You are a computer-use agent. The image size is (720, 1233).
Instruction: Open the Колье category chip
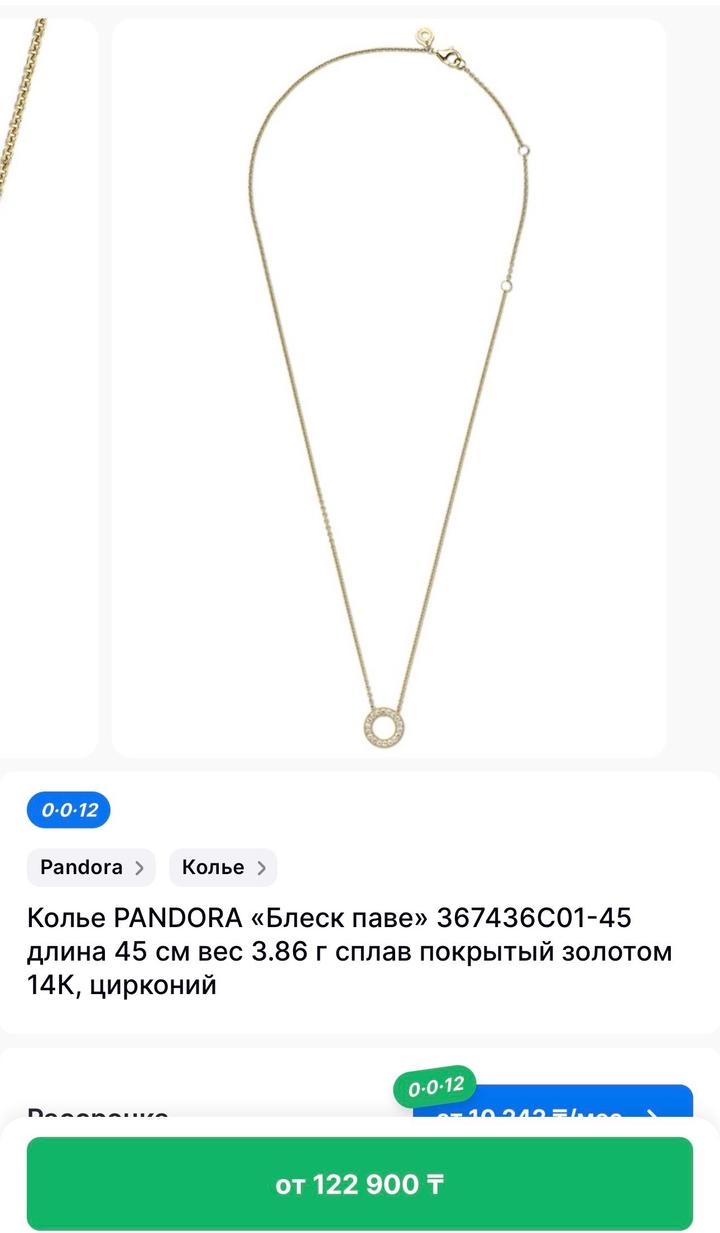point(222,867)
